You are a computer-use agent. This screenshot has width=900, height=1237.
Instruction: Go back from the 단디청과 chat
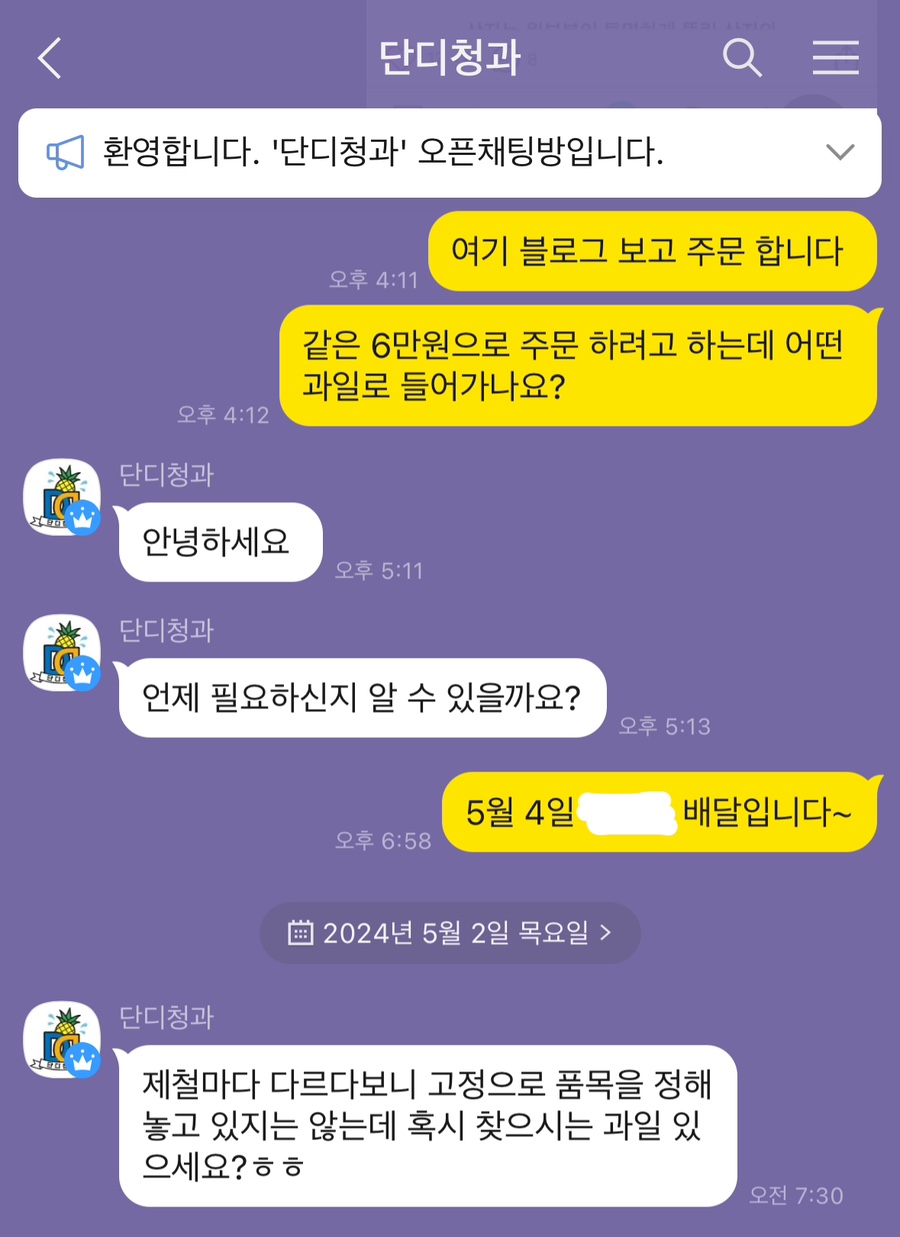(x=50, y=58)
